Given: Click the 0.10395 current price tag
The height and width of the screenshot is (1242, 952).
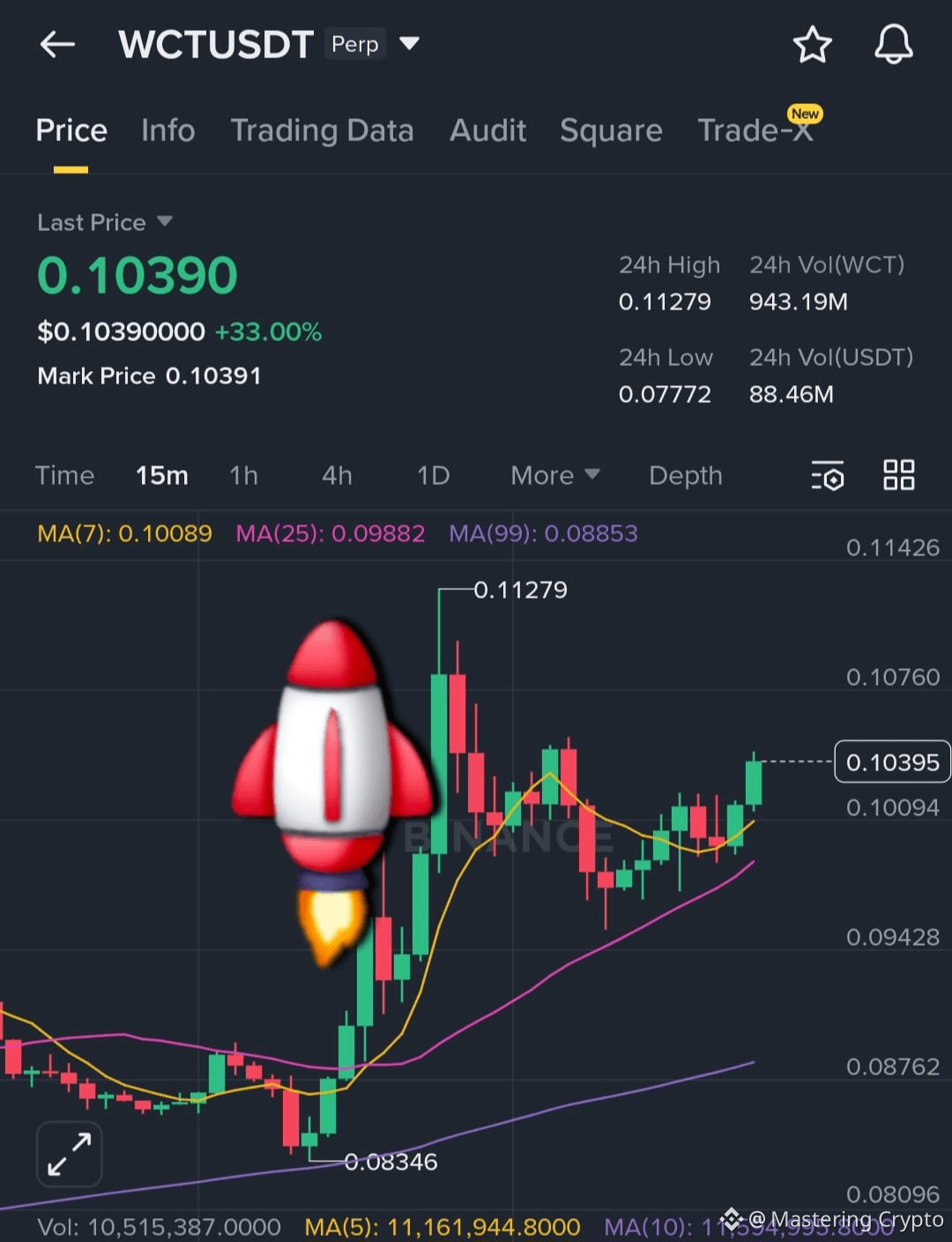Looking at the screenshot, I should (x=891, y=762).
